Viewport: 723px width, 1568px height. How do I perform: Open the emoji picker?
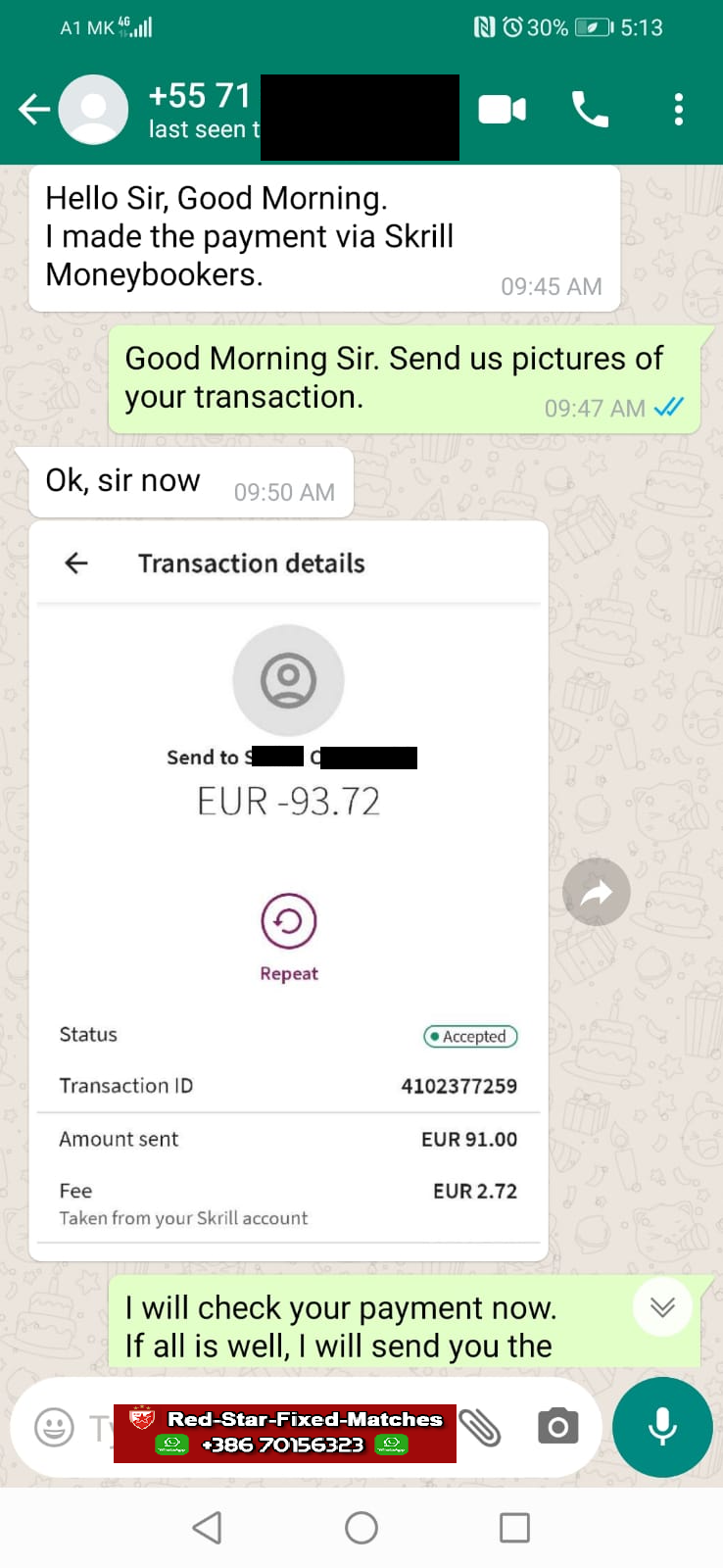coord(54,1427)
